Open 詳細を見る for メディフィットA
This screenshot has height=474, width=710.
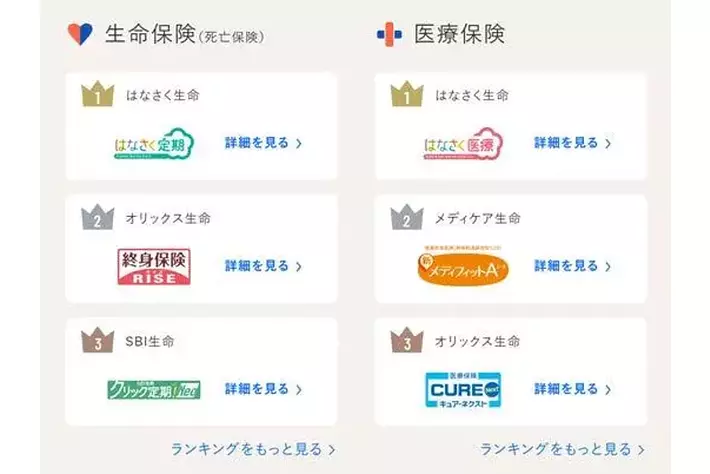pyautogui.click(x=571, y=266)
